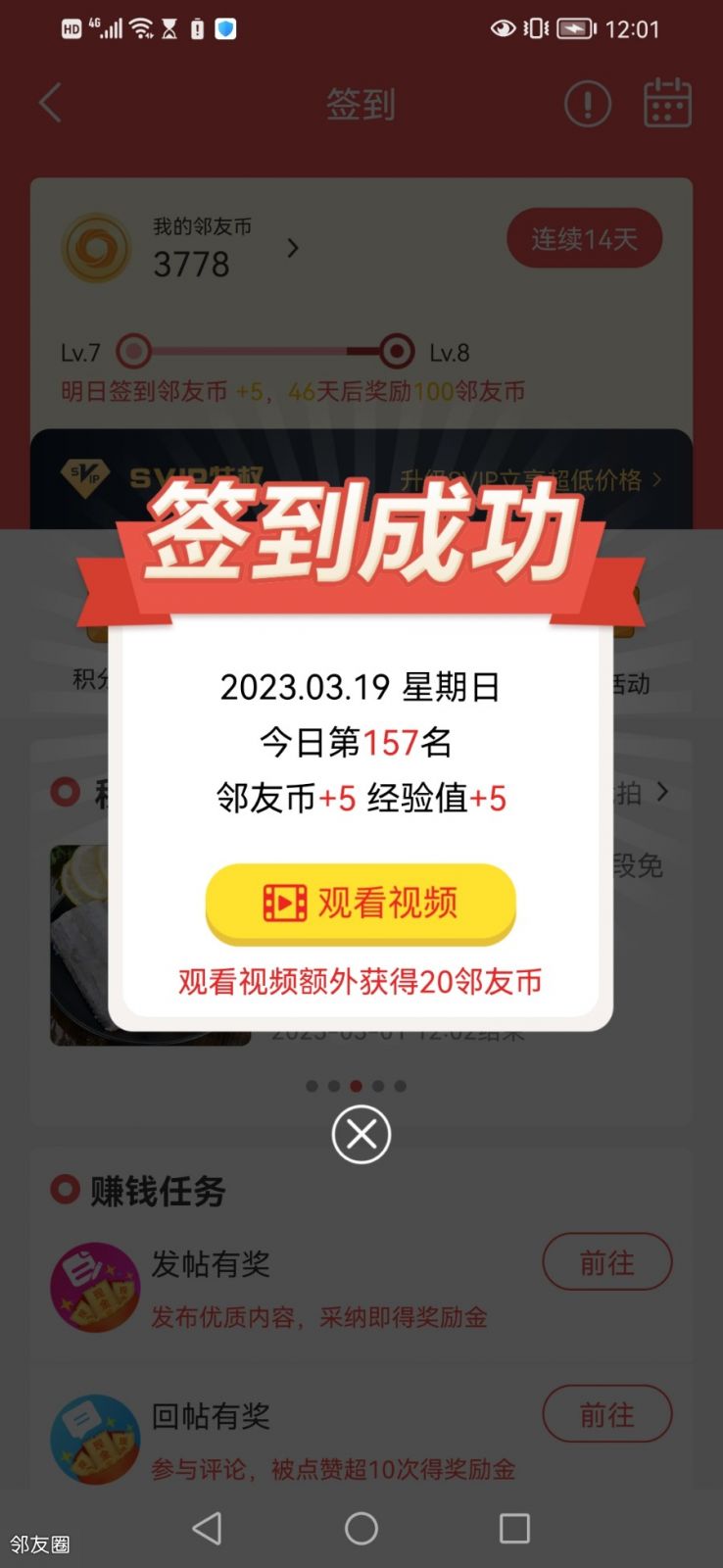Go back from the 签到 page
Viewport: 723px width, 1568px height.
tap(51, 103)
